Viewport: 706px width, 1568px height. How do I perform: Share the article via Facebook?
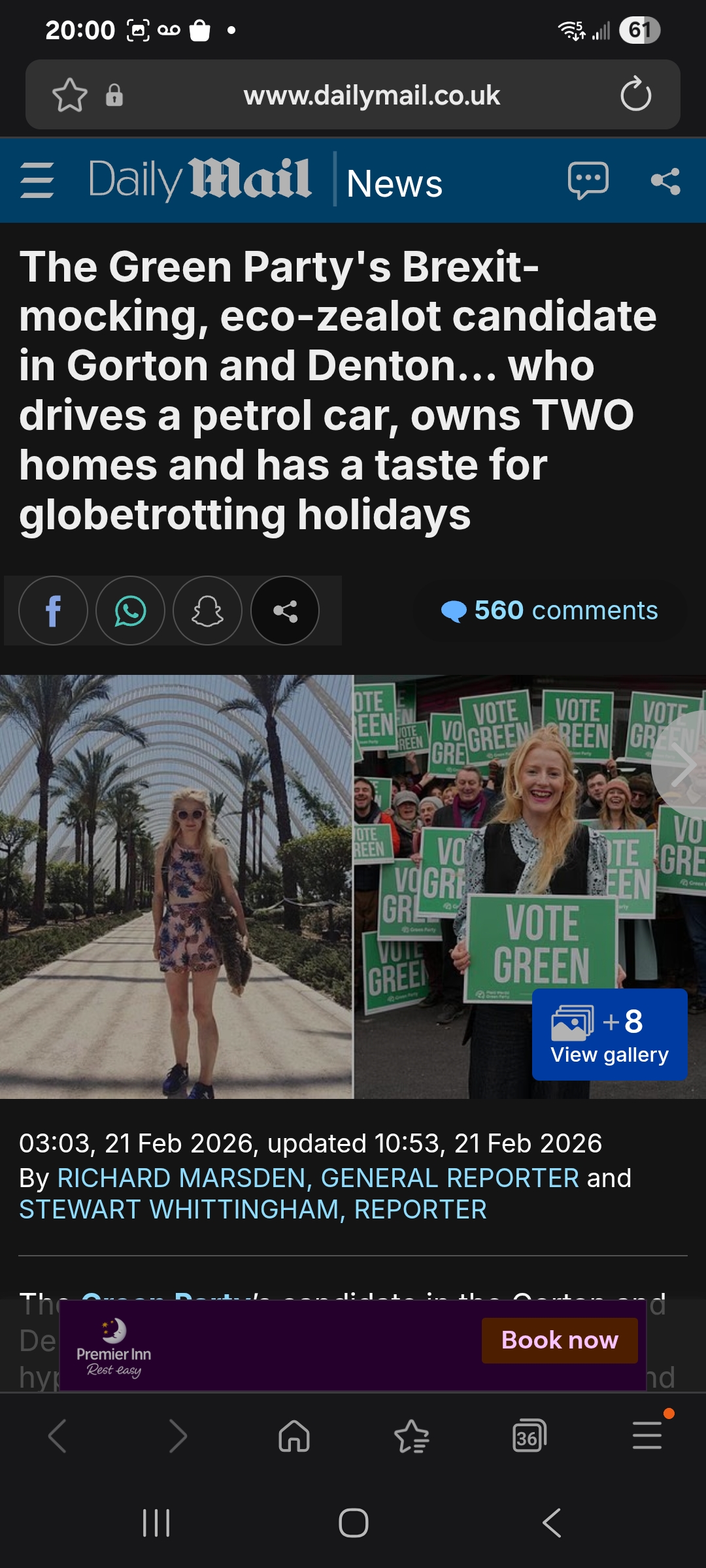53,611
